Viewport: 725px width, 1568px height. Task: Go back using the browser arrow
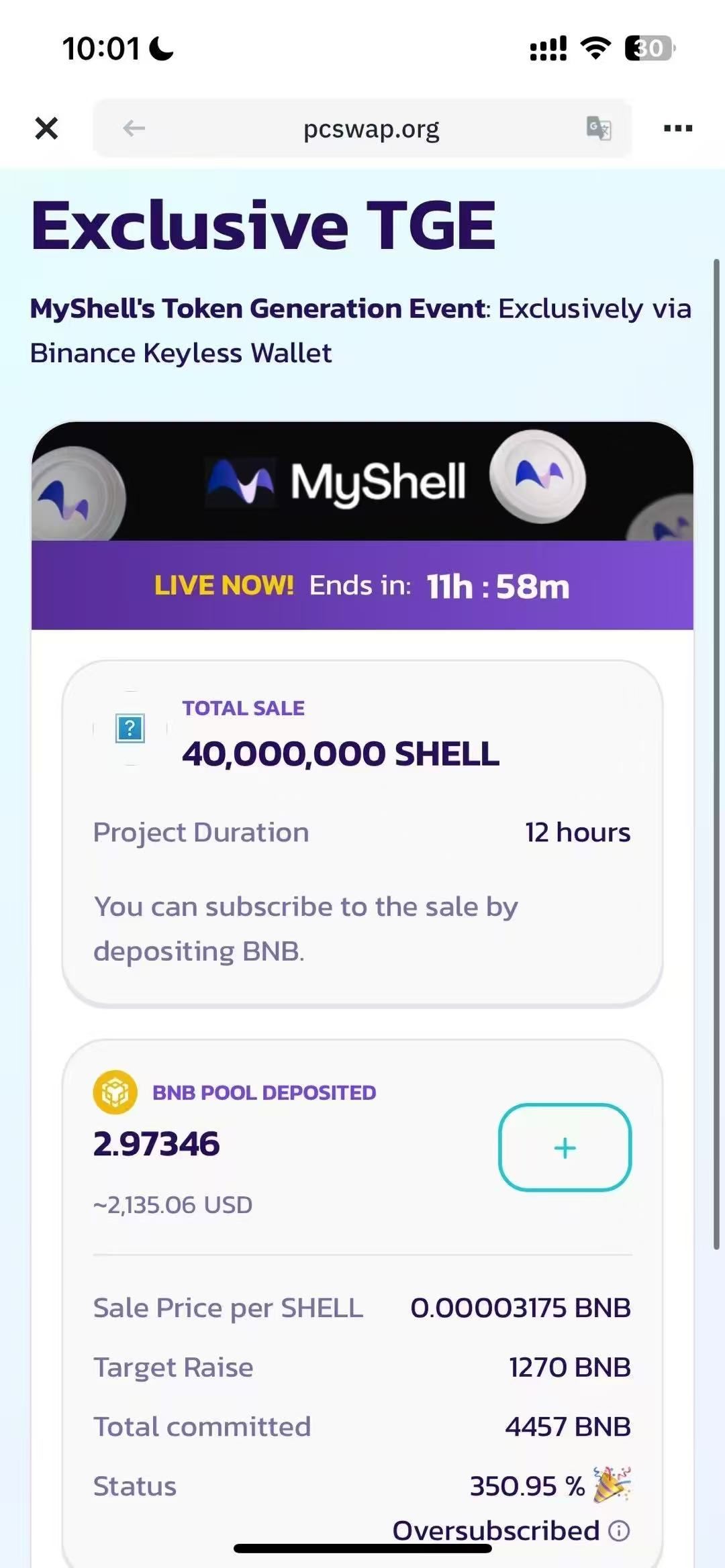point(134,127)
